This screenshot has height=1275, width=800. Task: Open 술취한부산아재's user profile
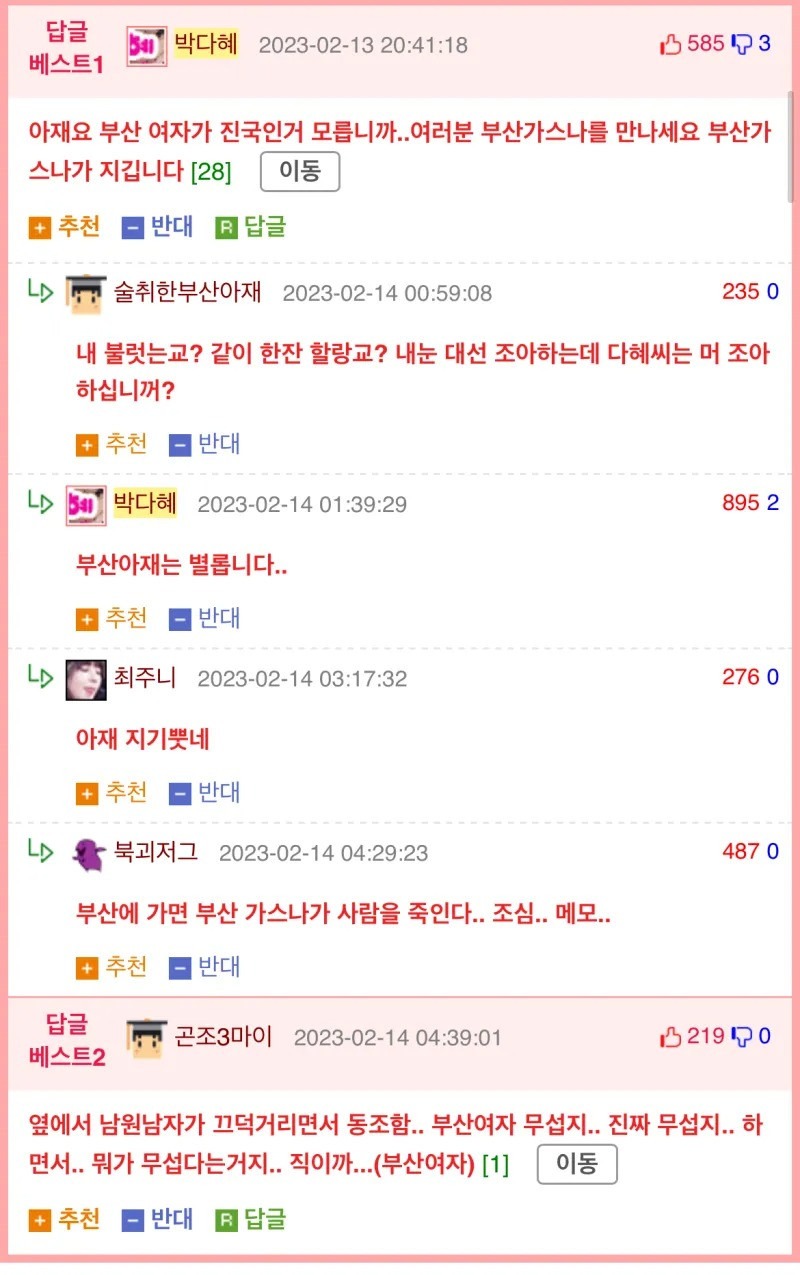pos(187,292)
